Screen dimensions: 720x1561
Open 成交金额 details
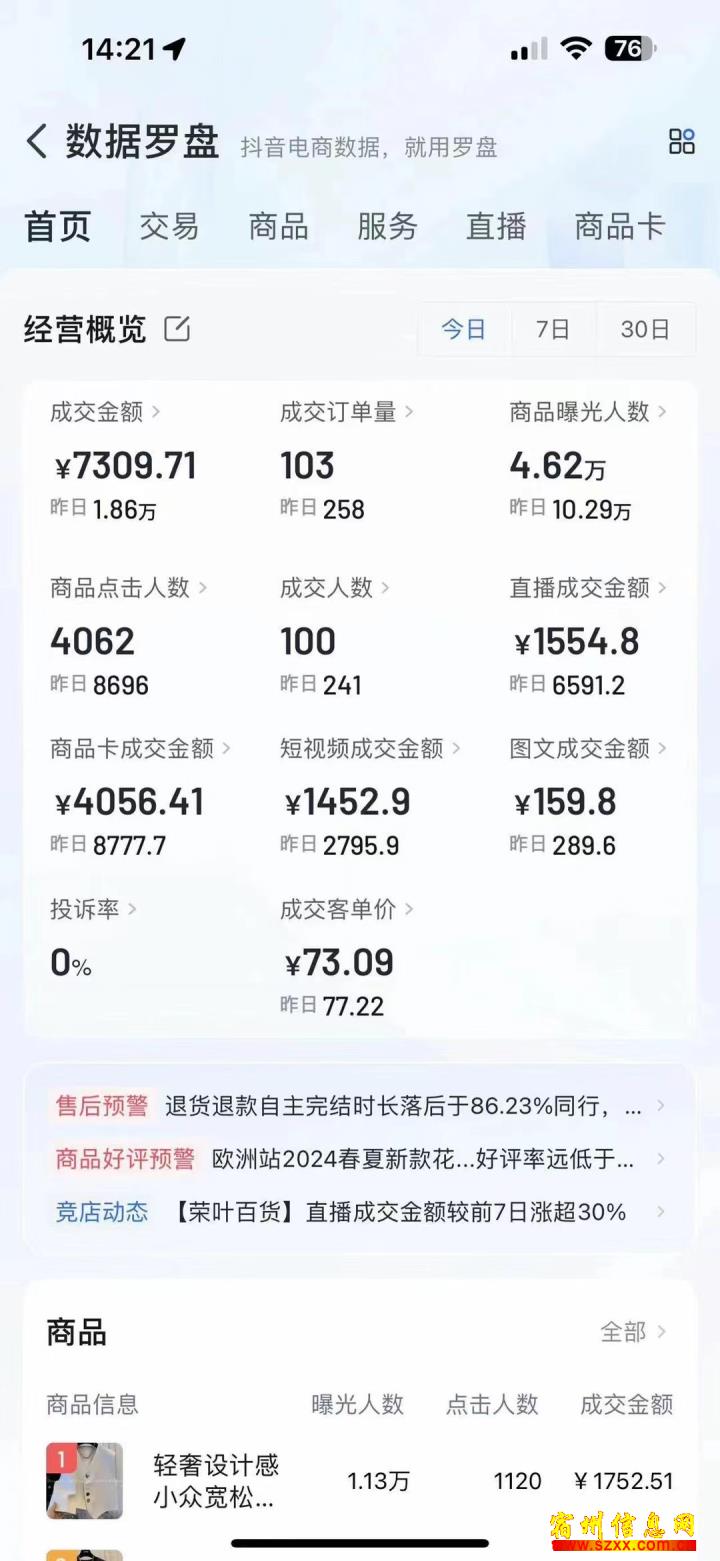click(x=105, y=412)
